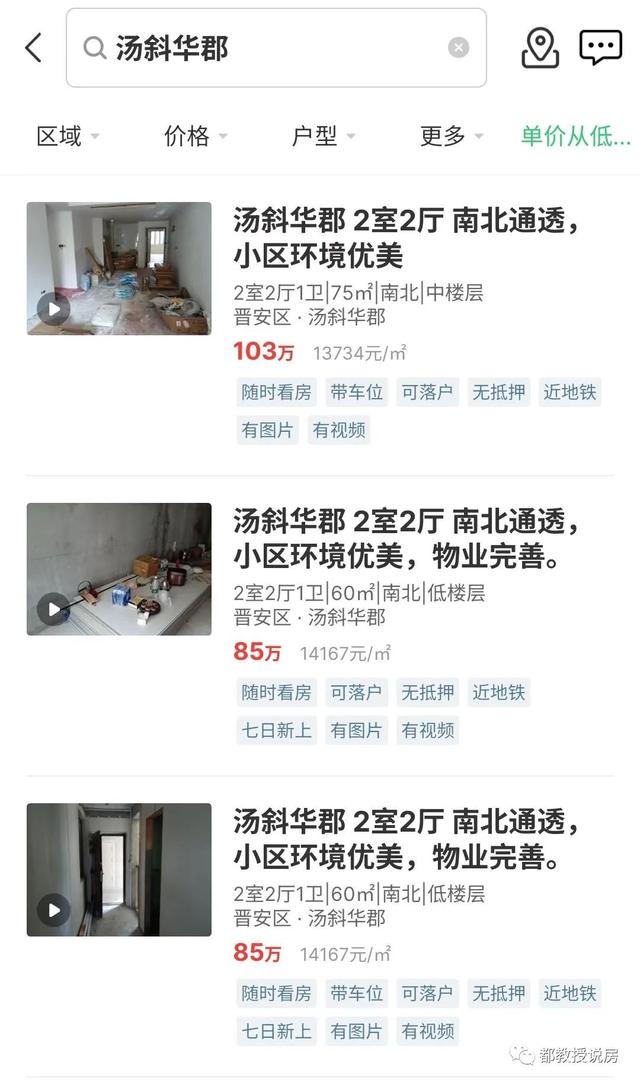This screenshot has width=640, height=1084.
Task: Change the 单价从低 sort order
Action: (575, 136)
